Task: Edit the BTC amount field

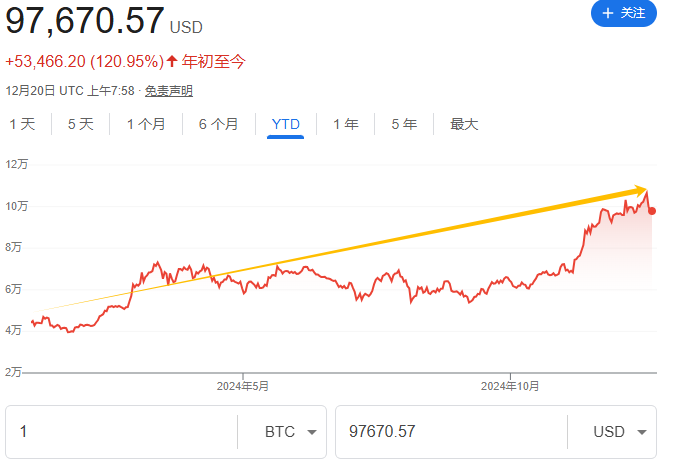Action: [x=120, y=432]
